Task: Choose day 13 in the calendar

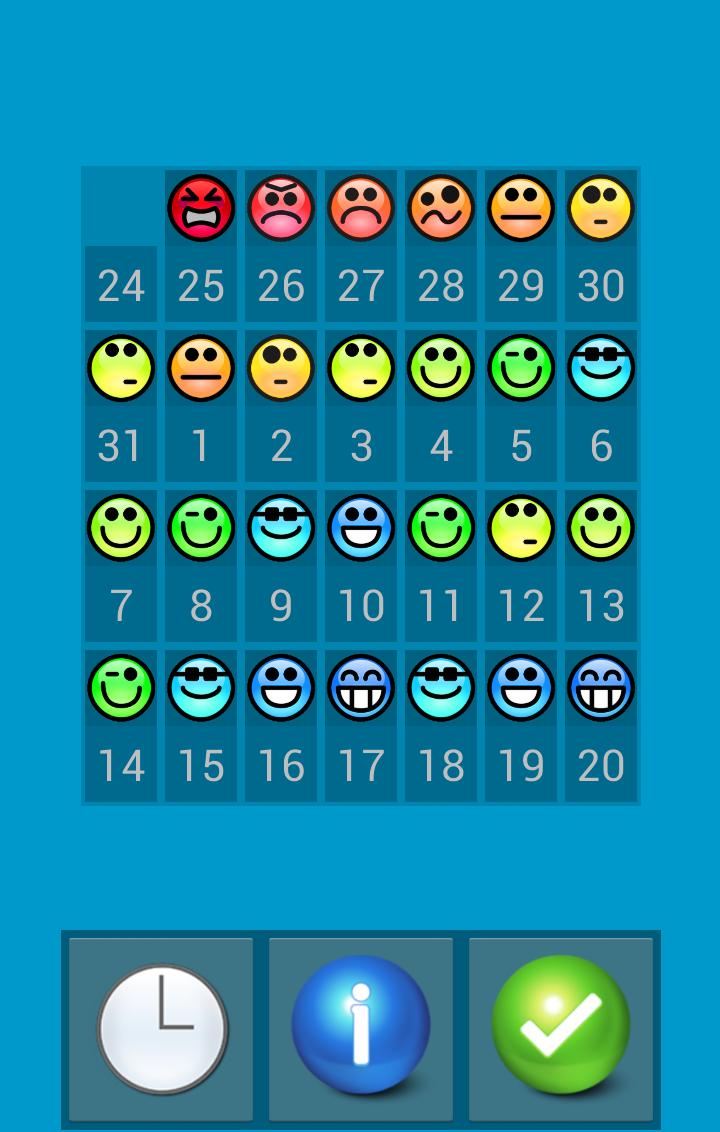Action: [x=601, y=566]
